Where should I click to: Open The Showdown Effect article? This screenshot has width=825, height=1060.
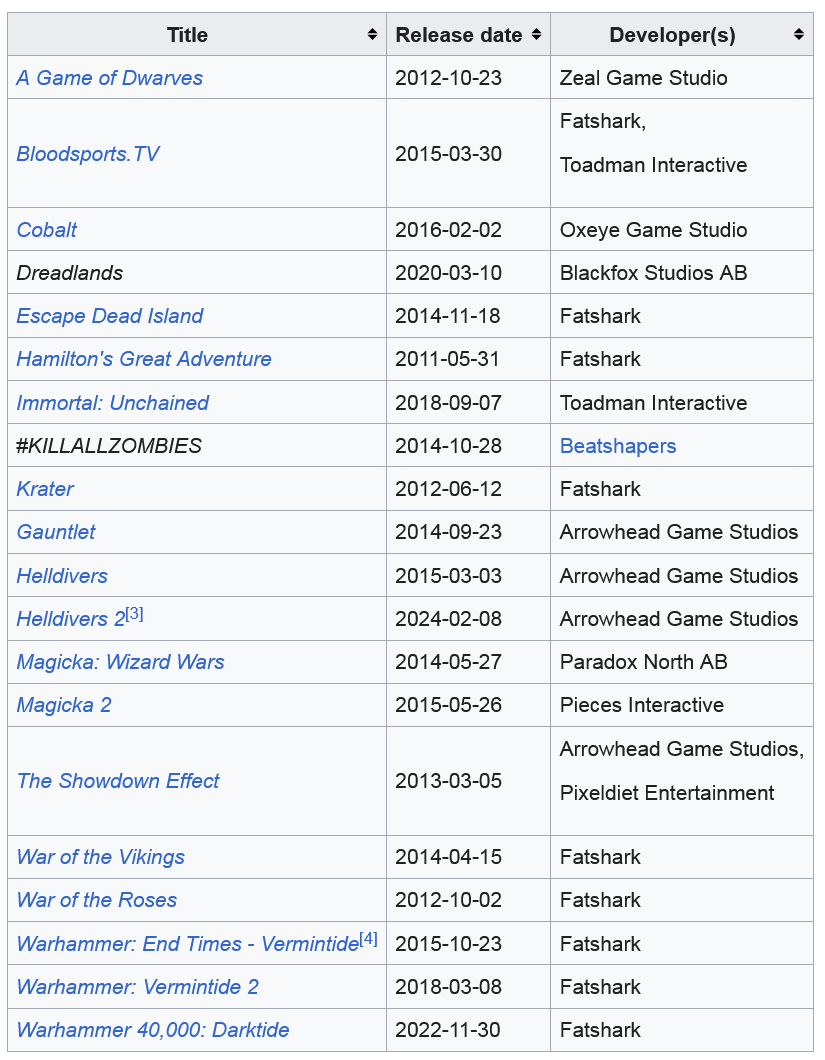click(x=118, y=781)
